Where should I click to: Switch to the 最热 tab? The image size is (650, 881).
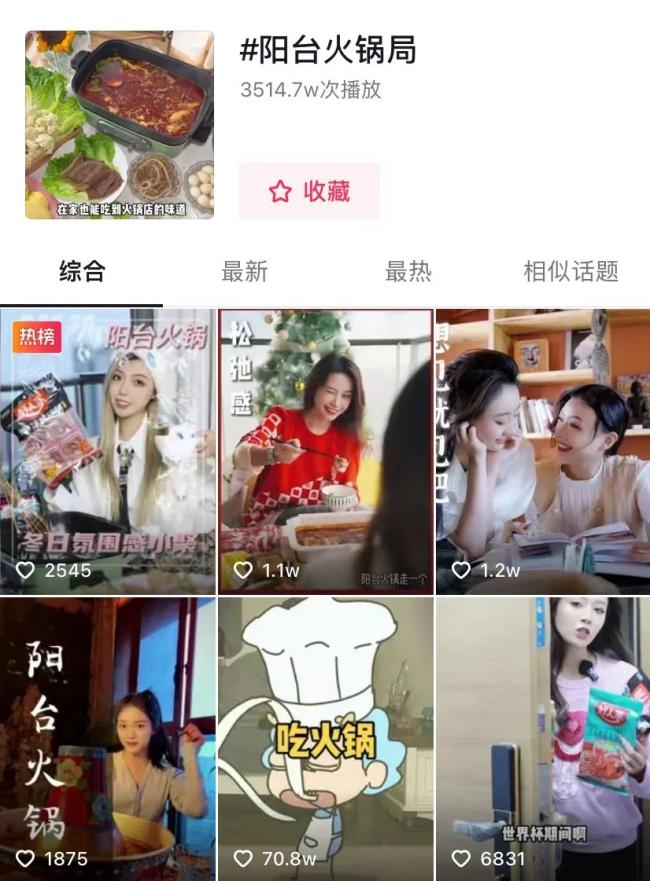pos(408,271)
